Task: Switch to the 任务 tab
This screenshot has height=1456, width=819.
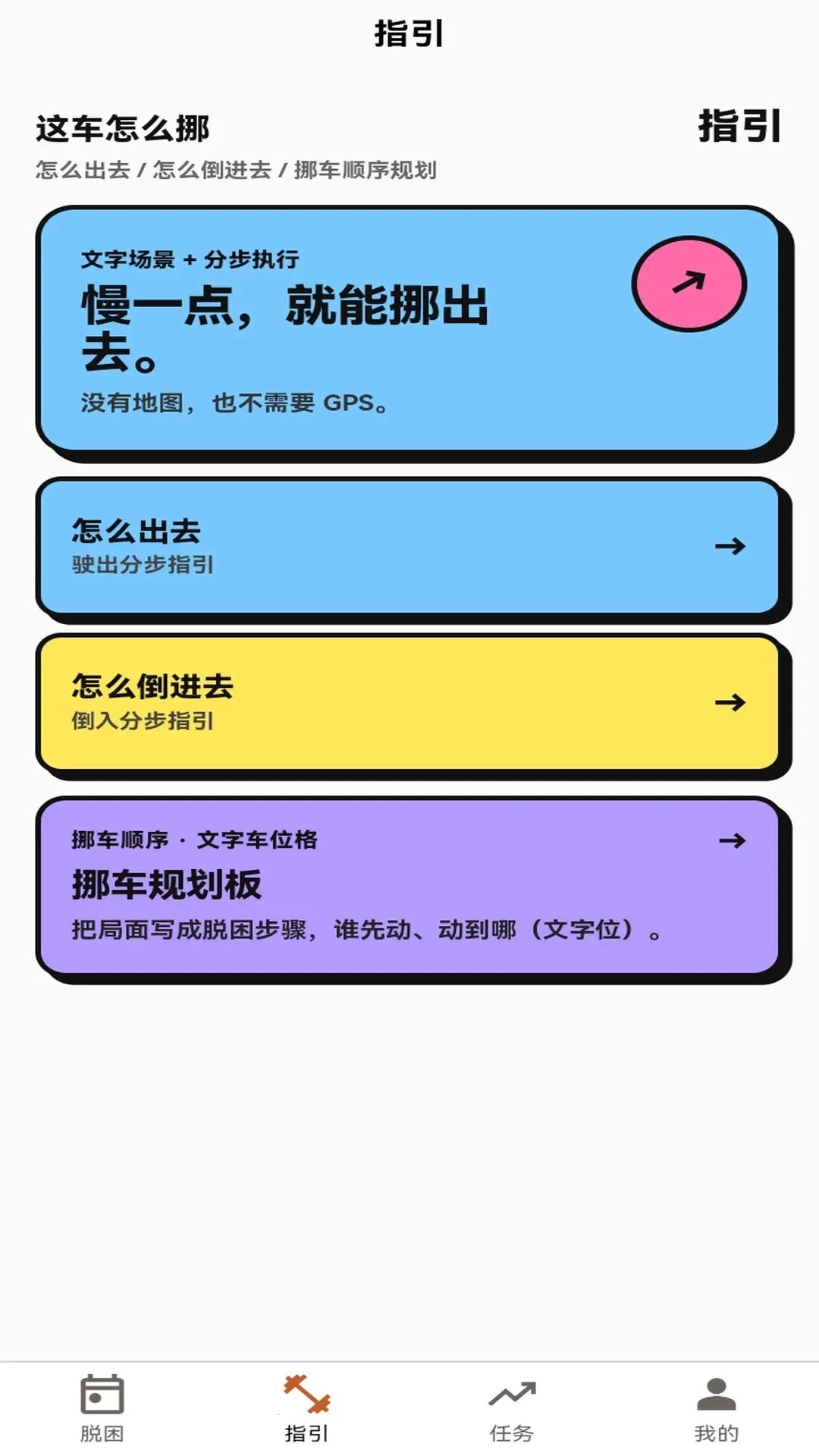Action: click(x=512, y=1408)
